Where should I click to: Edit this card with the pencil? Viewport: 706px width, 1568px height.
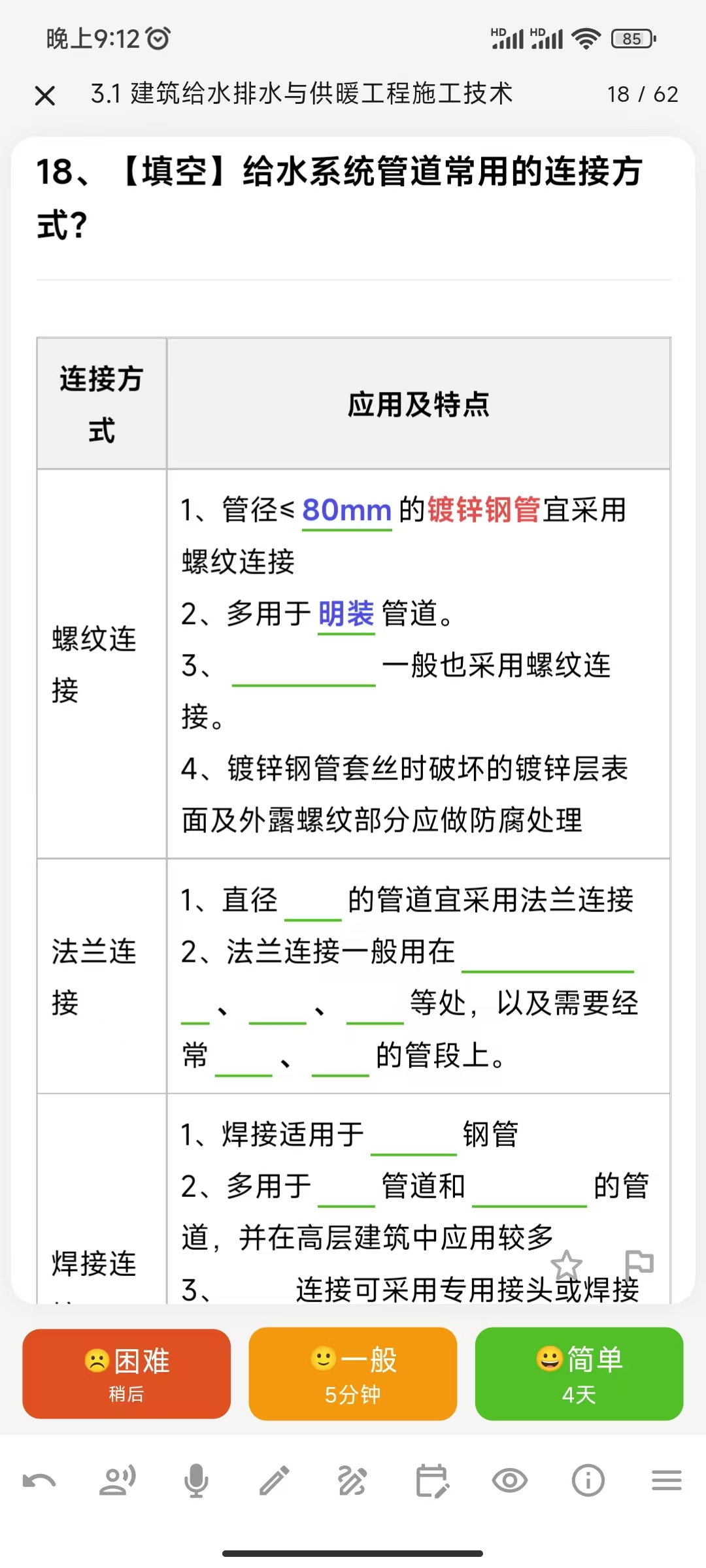[x=275, y=1480]
